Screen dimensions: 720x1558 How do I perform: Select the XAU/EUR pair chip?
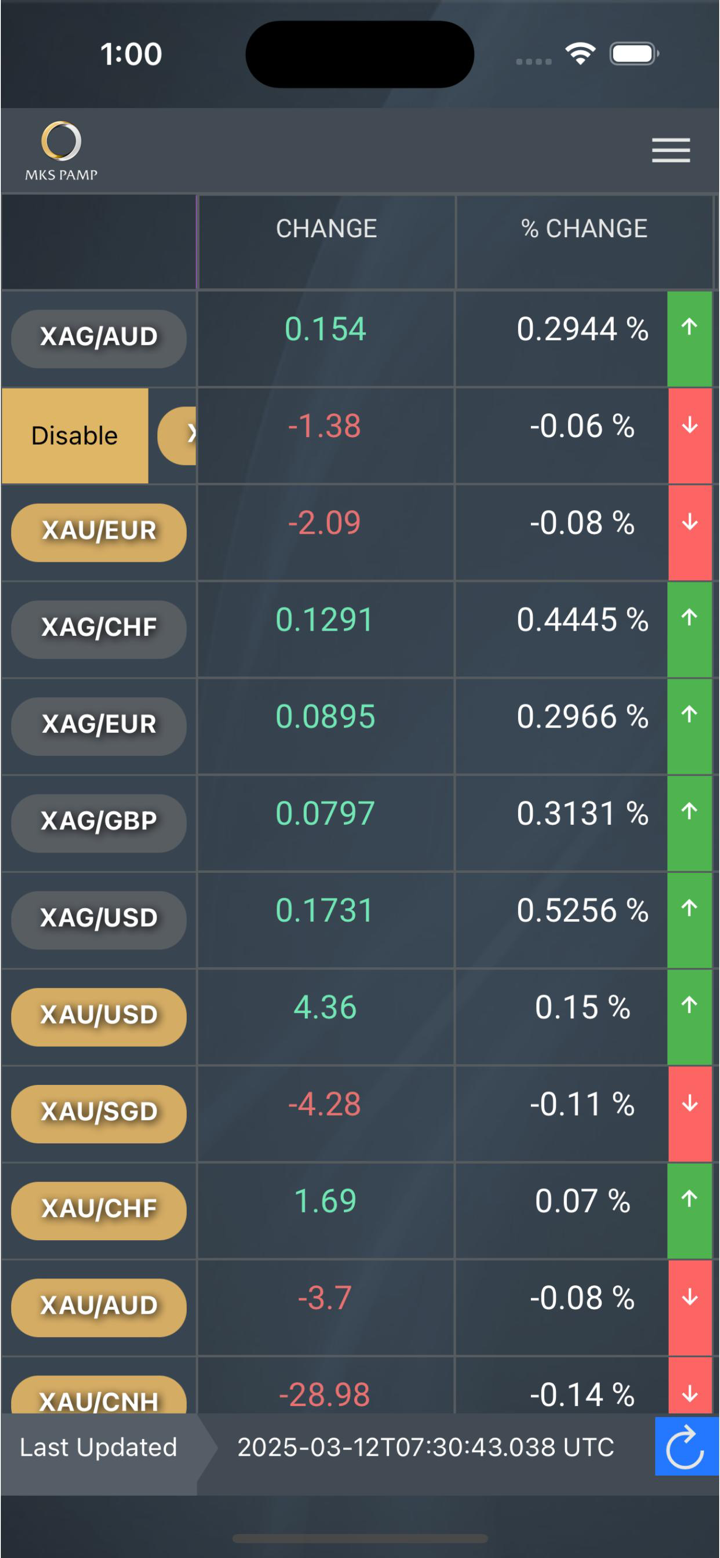(x=99, y=532)
